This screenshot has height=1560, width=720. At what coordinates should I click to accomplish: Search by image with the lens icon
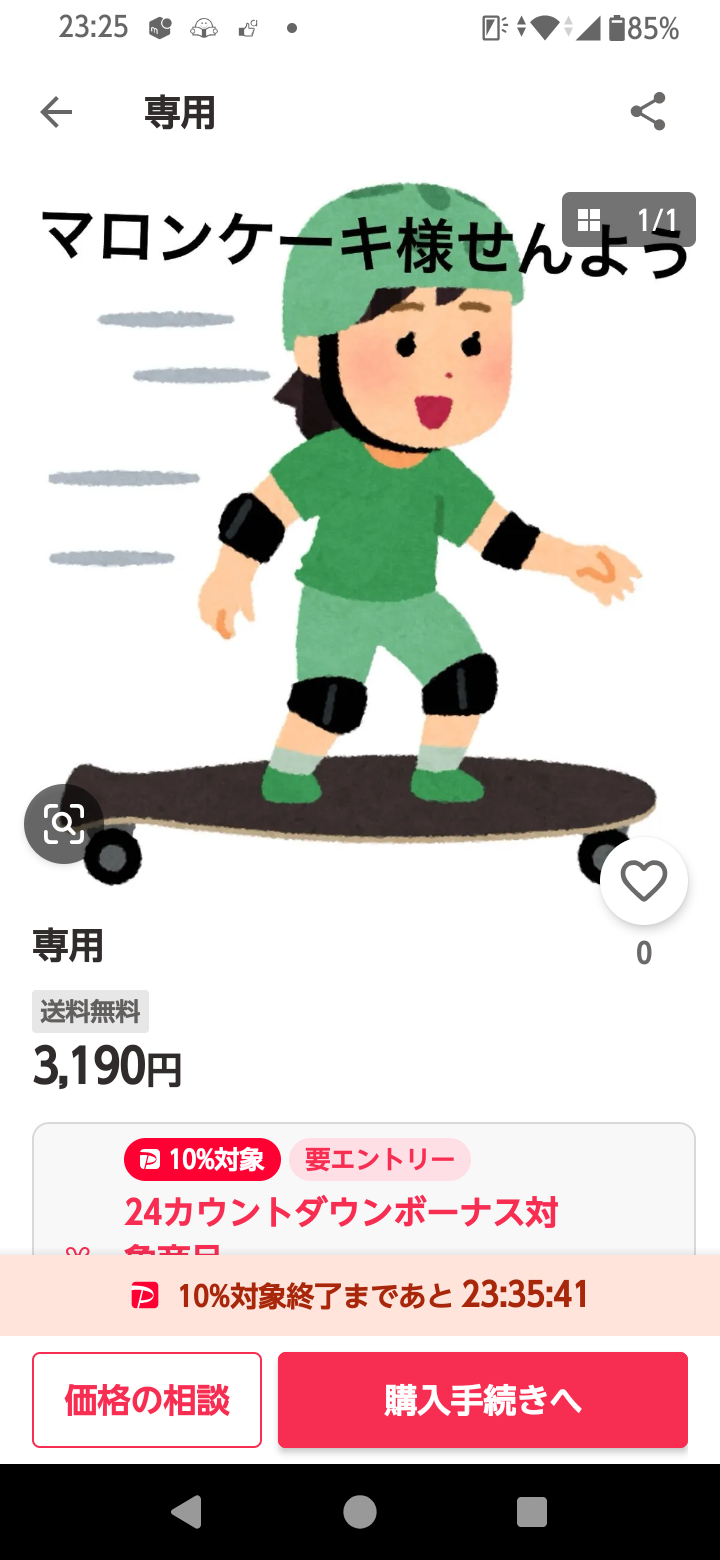[64, 824]
